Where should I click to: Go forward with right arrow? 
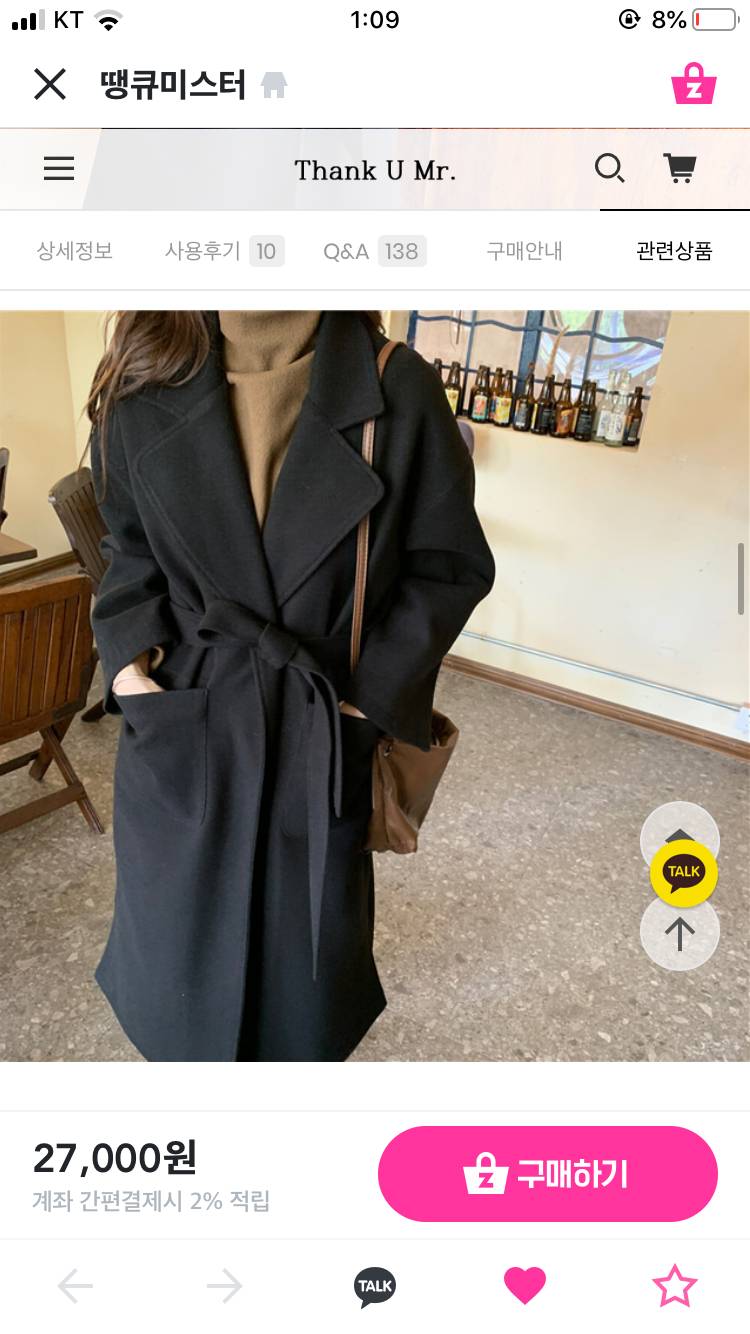pyautogui.click(x=225, y=1286)
